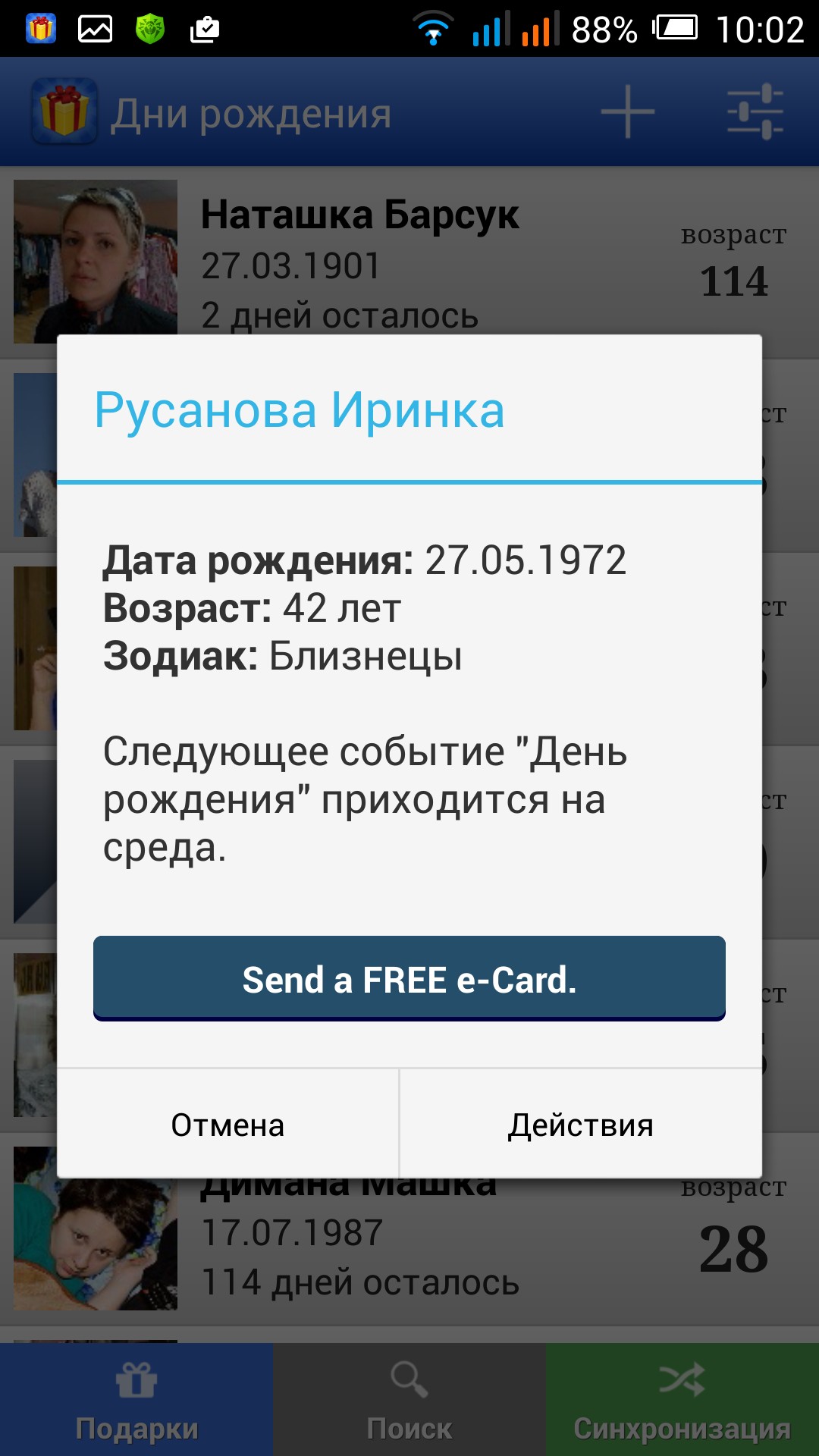Viewport: 819px width, 1456px height.
Task: Open Действия for this contact
Action: point(581,1125)
